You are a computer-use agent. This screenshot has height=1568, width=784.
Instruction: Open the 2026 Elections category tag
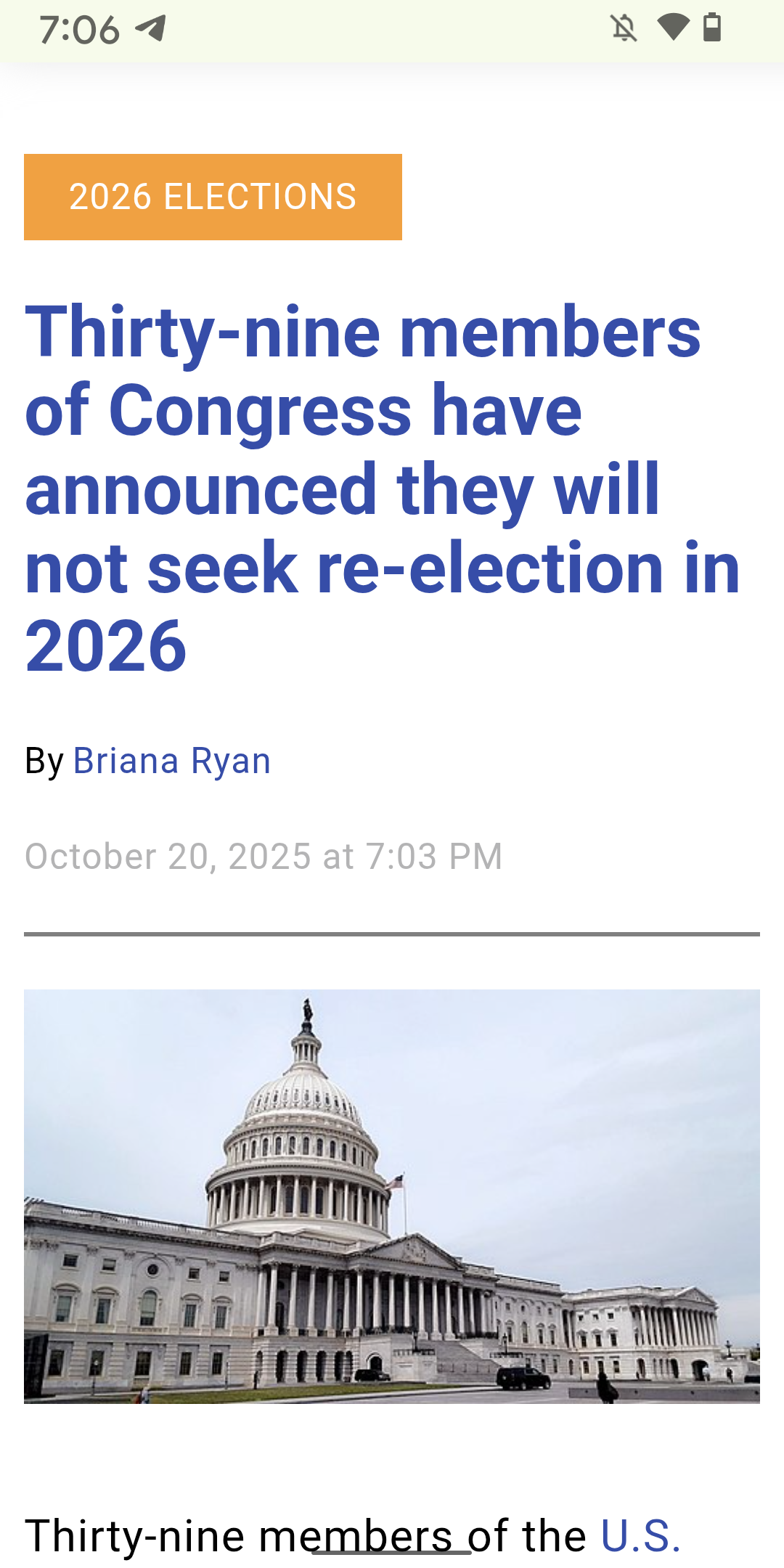[x=213, y=197]
